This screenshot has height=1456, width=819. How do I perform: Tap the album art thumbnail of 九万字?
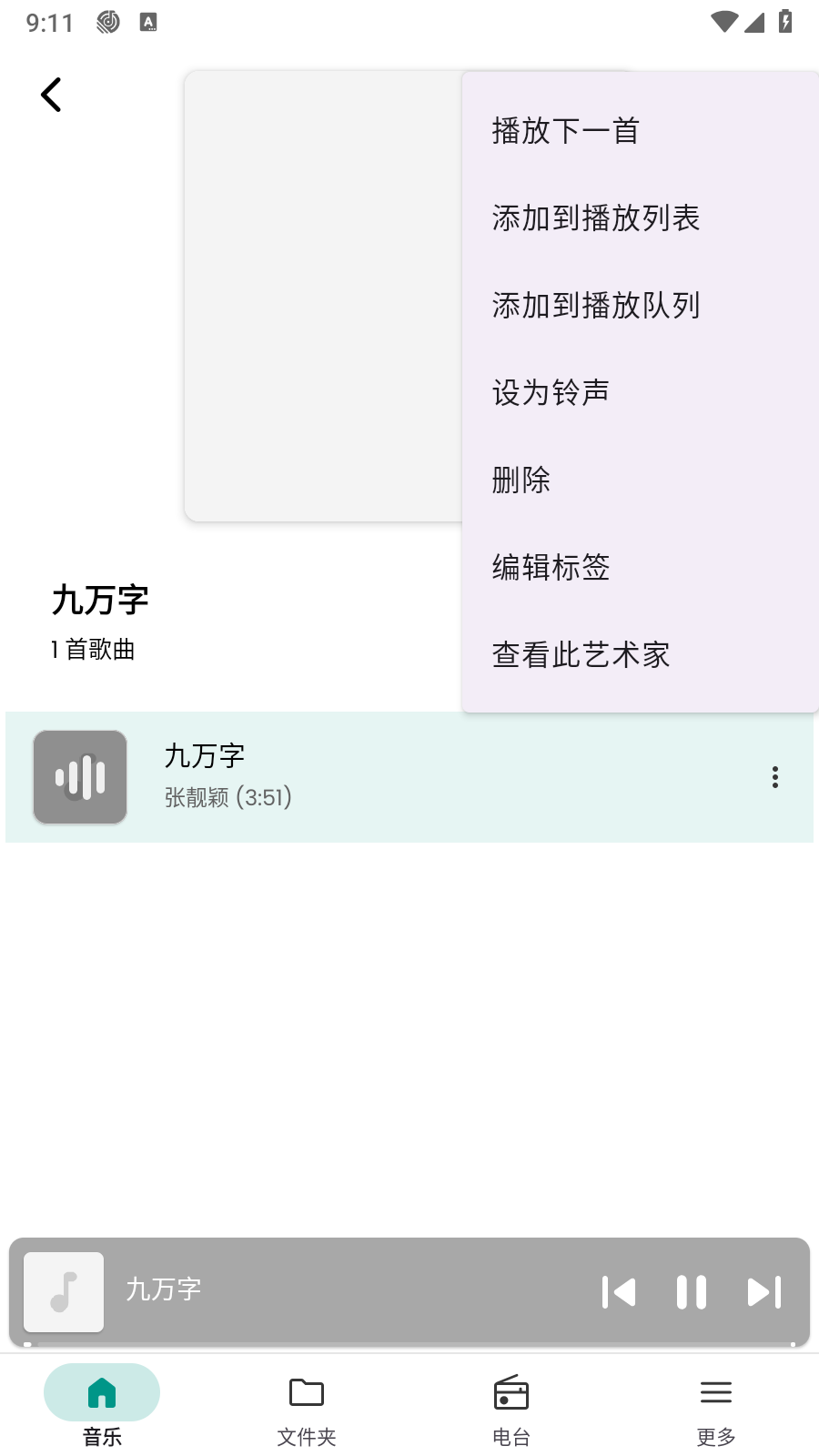click(x=80, y=776)
